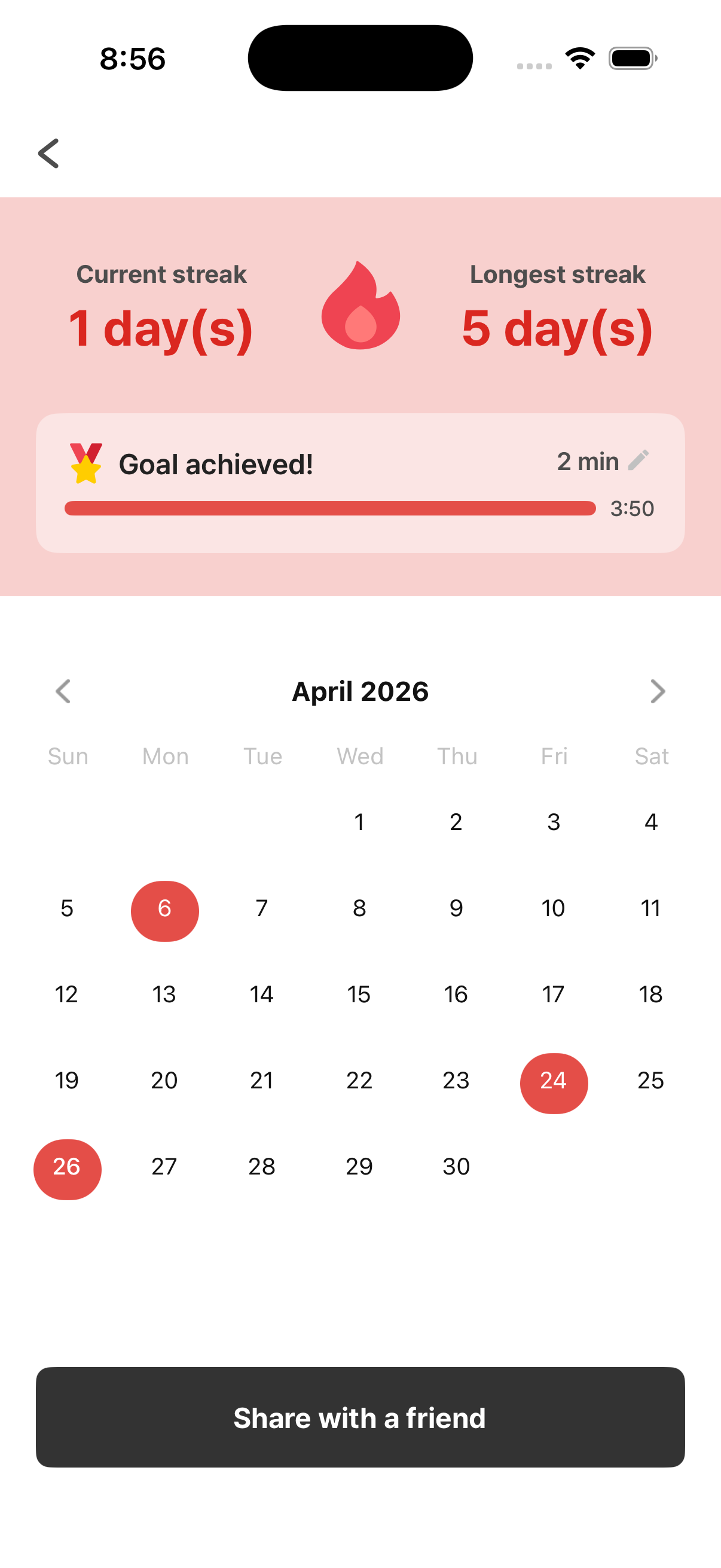The height and width of the screenshot is (1568, 721).
Task: Click the 2 min goal text
Action: tap(586, 462)
